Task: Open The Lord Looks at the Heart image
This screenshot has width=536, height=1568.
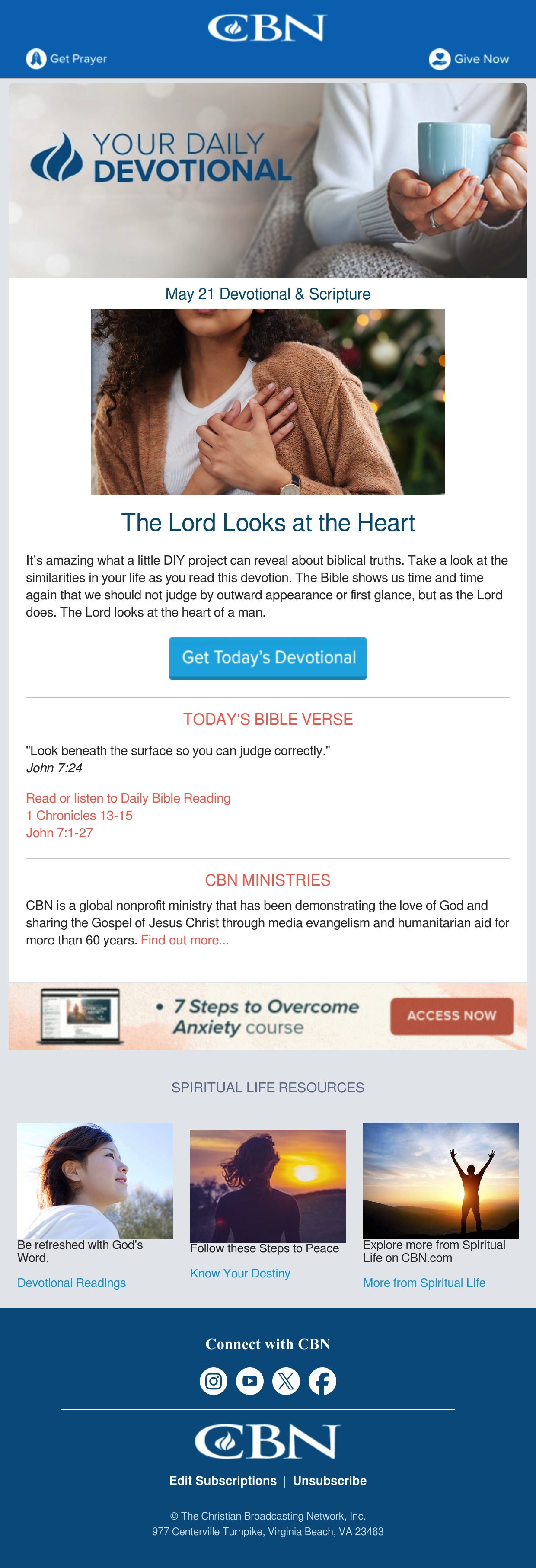Action: (x=268, y=401)
